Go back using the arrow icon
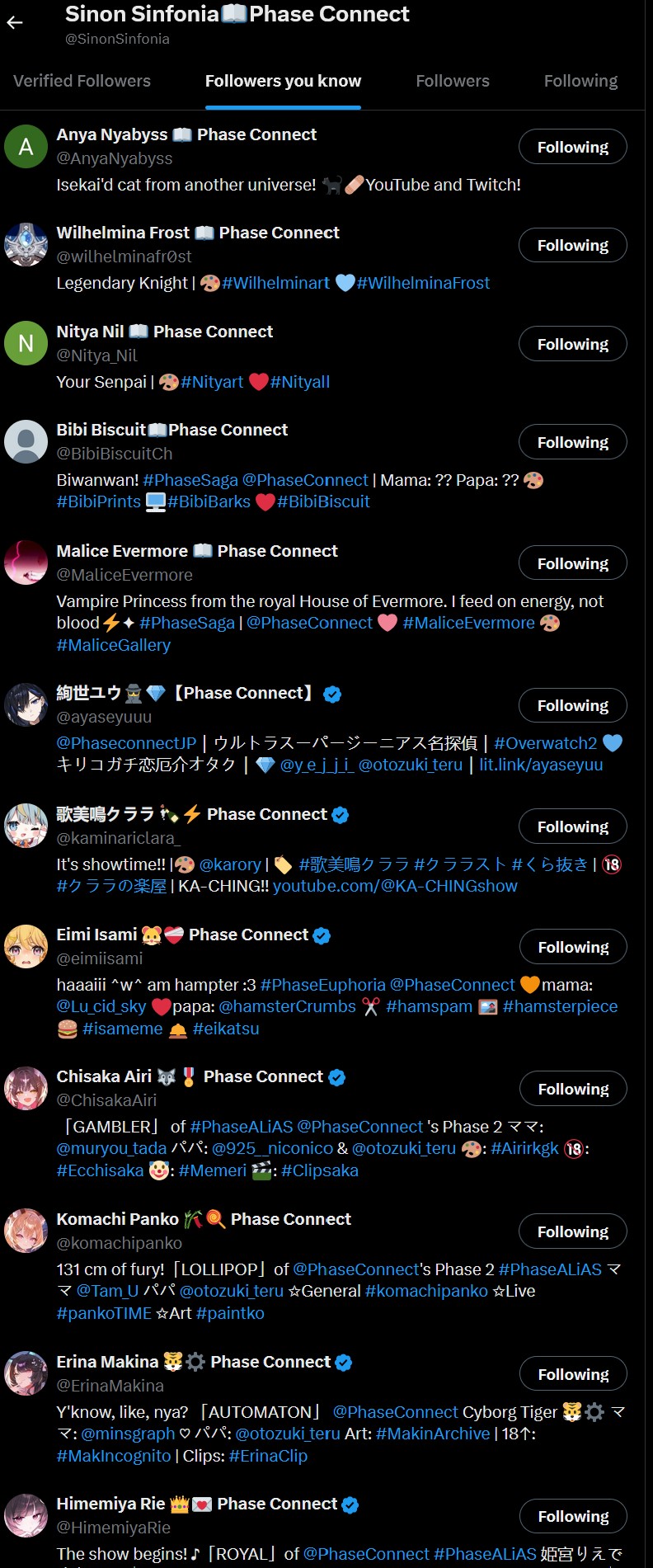This screenshot has height=1568, width=653. click(15, 23)
